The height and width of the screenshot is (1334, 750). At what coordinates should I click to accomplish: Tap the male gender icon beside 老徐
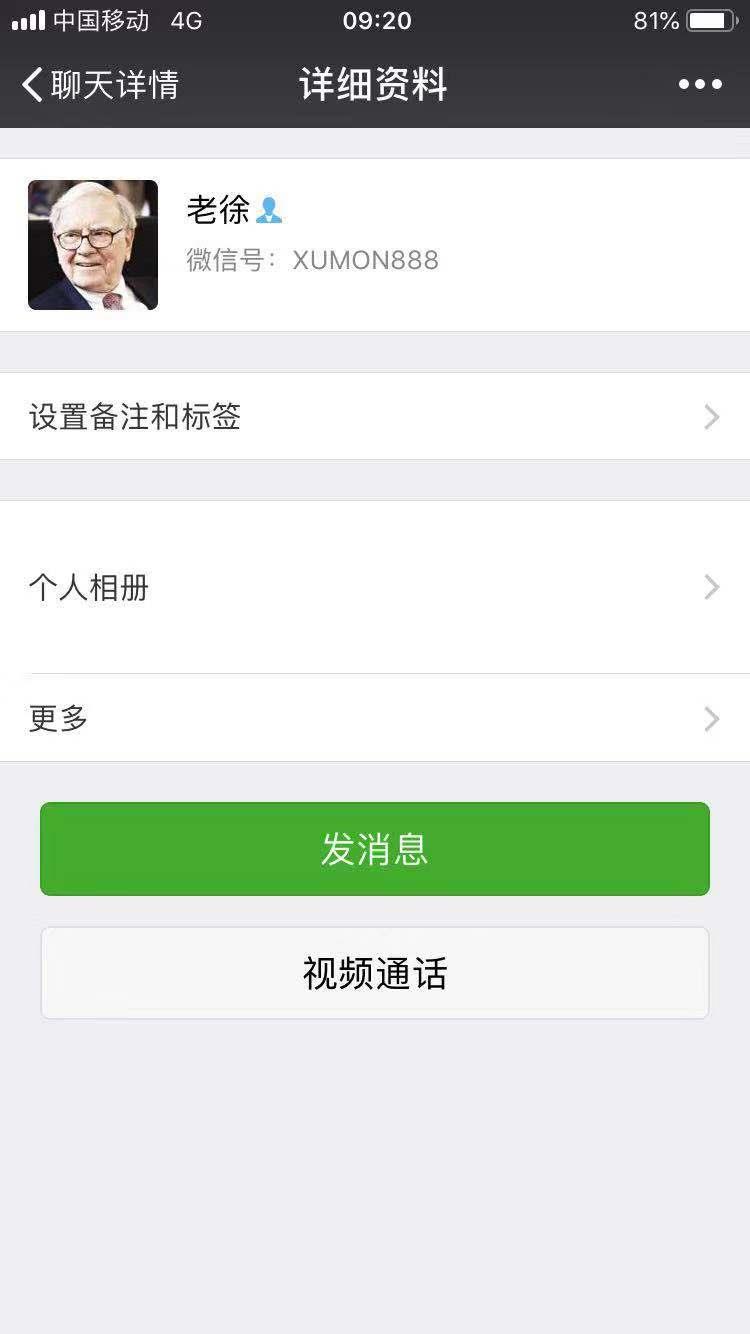click(270, 210)
